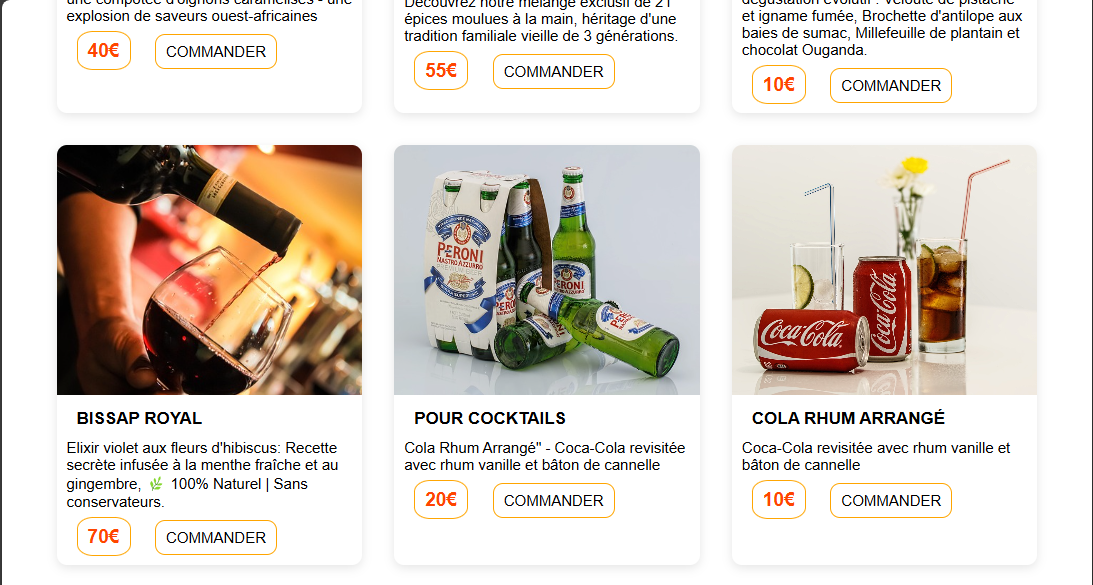Open the Bissap Royal product card
Image resolution: width=1093 pixels, height=585 pixels.
point(209,270)
